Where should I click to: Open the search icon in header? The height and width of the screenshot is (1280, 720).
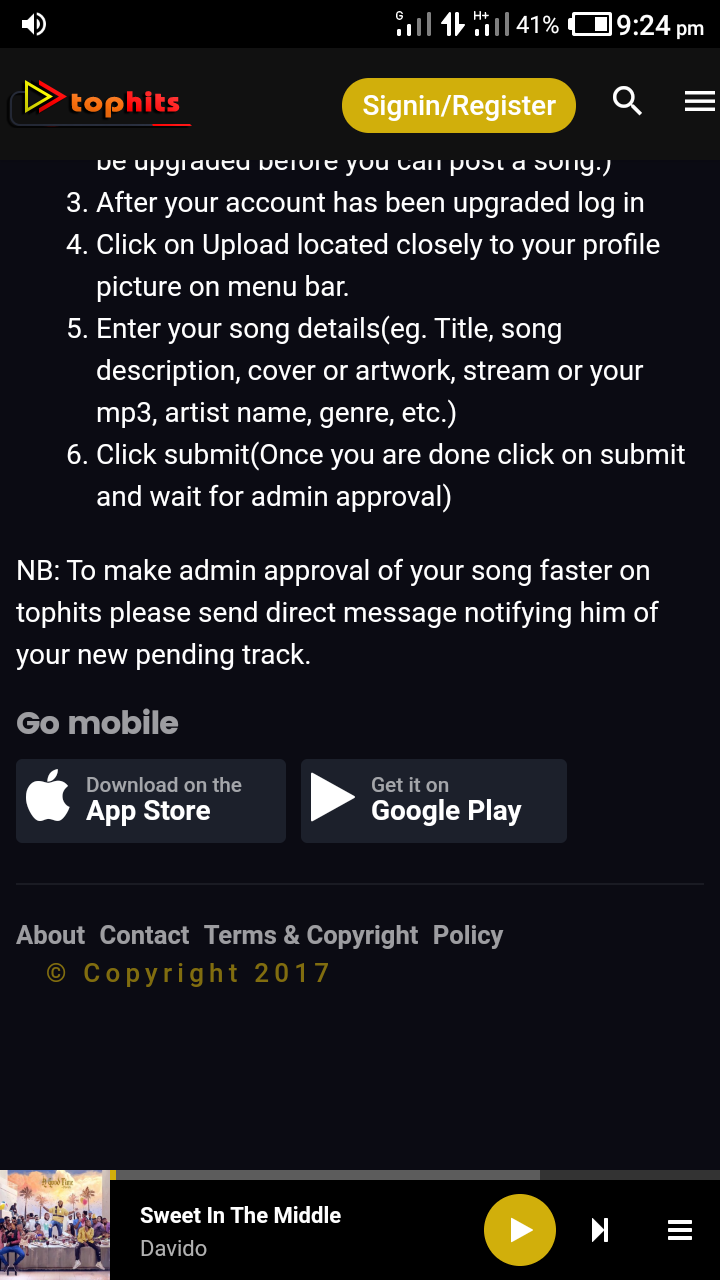coord(627,101)
